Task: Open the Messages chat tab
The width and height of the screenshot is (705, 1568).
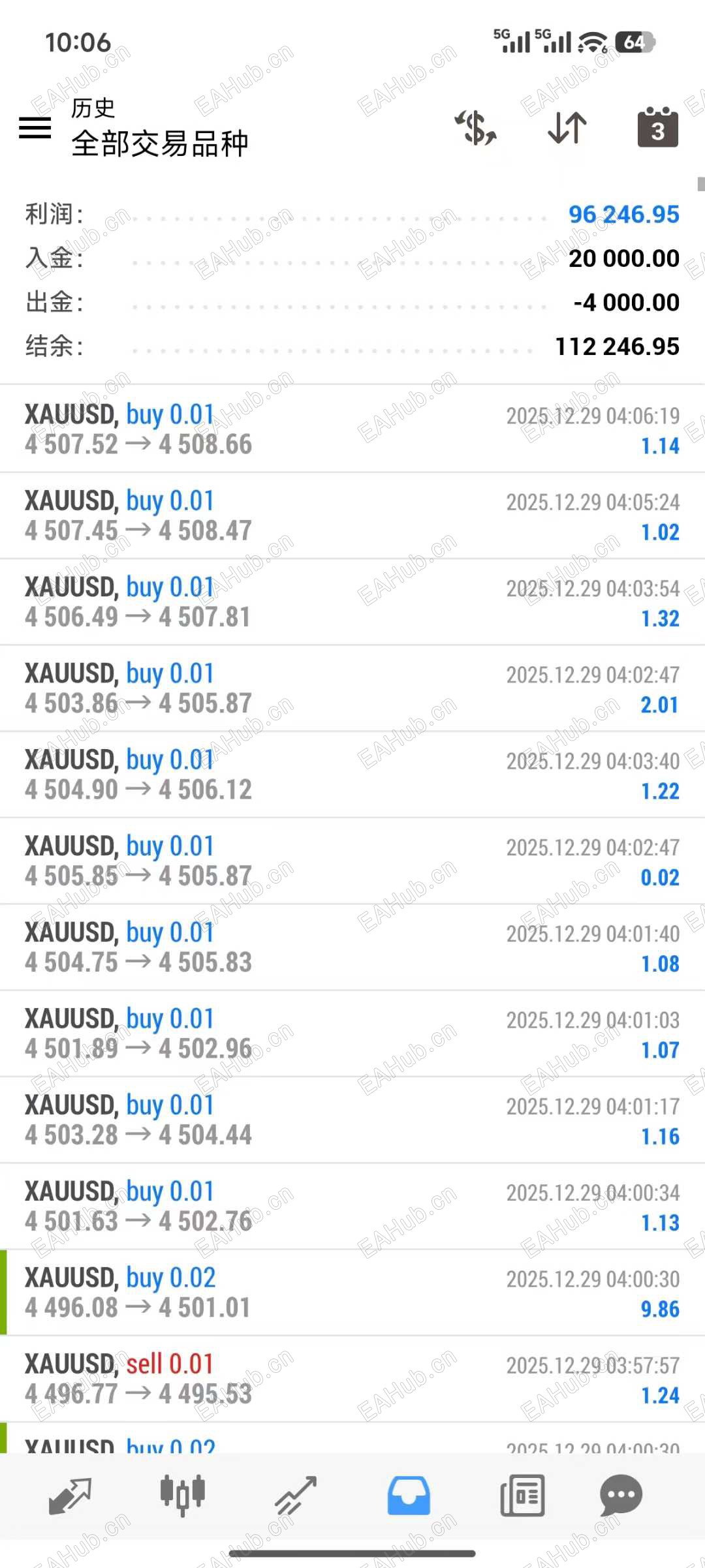Action: pos(621,1496)
